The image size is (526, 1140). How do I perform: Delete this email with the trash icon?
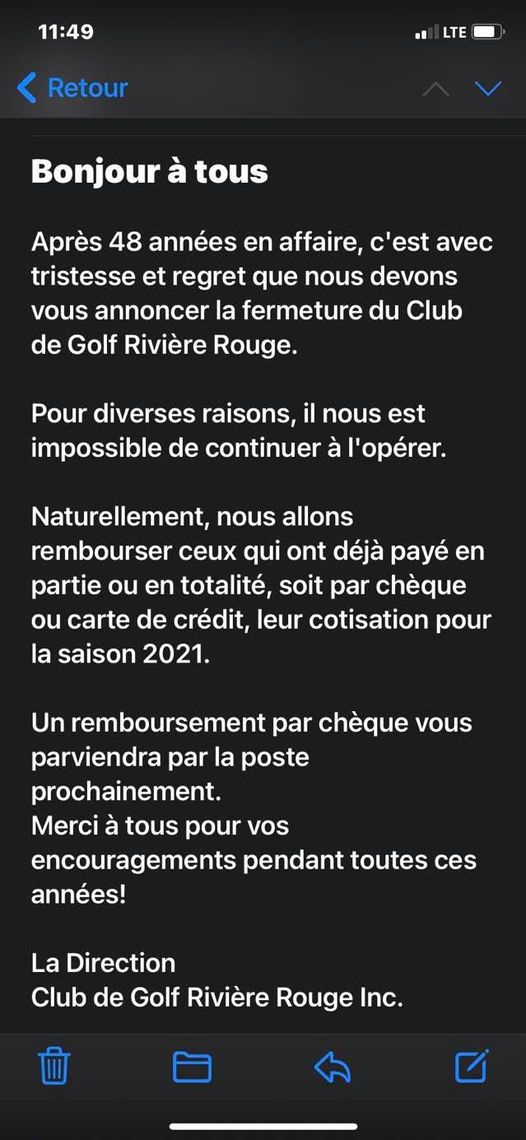[54, 1067]
